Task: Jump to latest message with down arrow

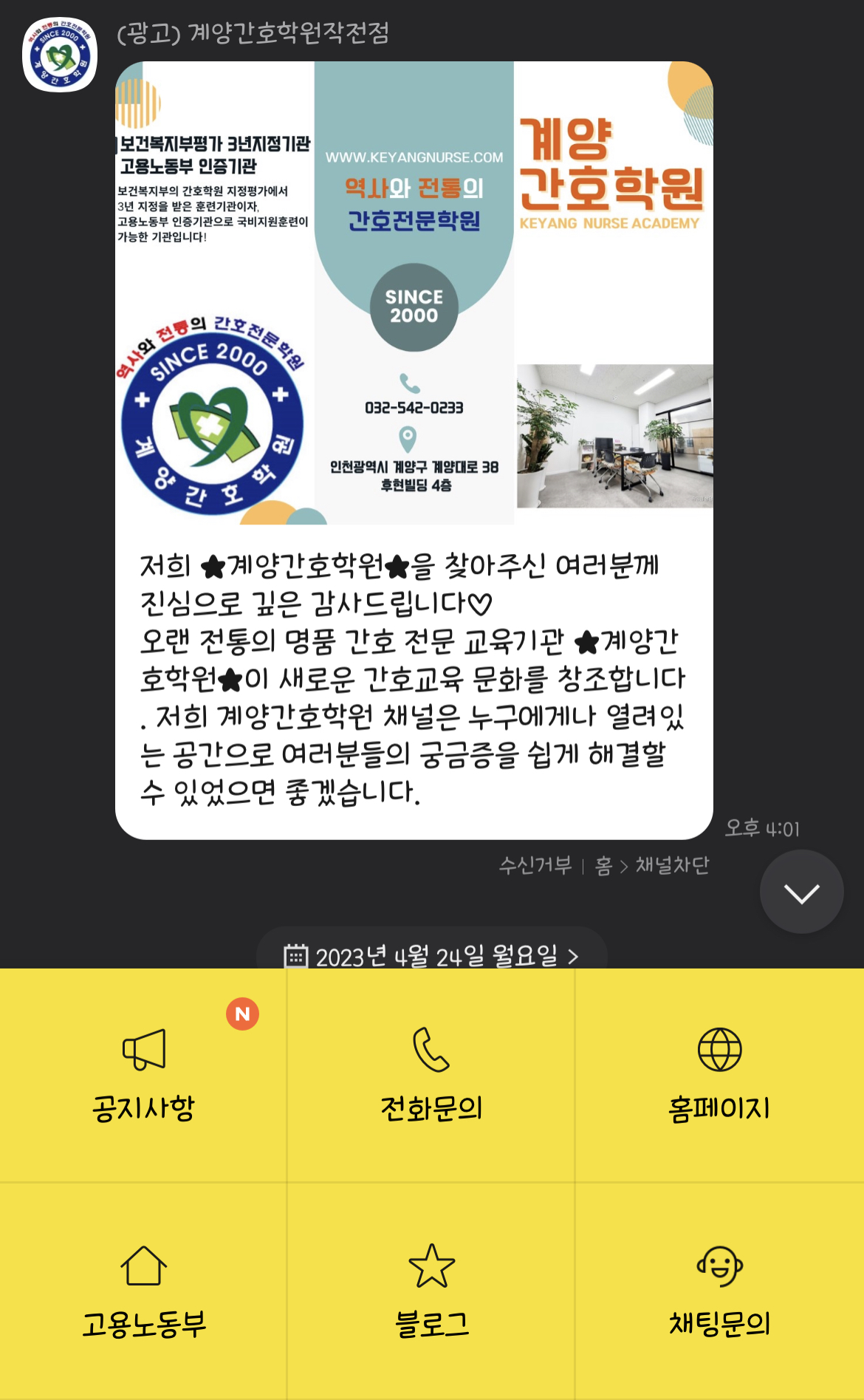Action: pos(801,892)
